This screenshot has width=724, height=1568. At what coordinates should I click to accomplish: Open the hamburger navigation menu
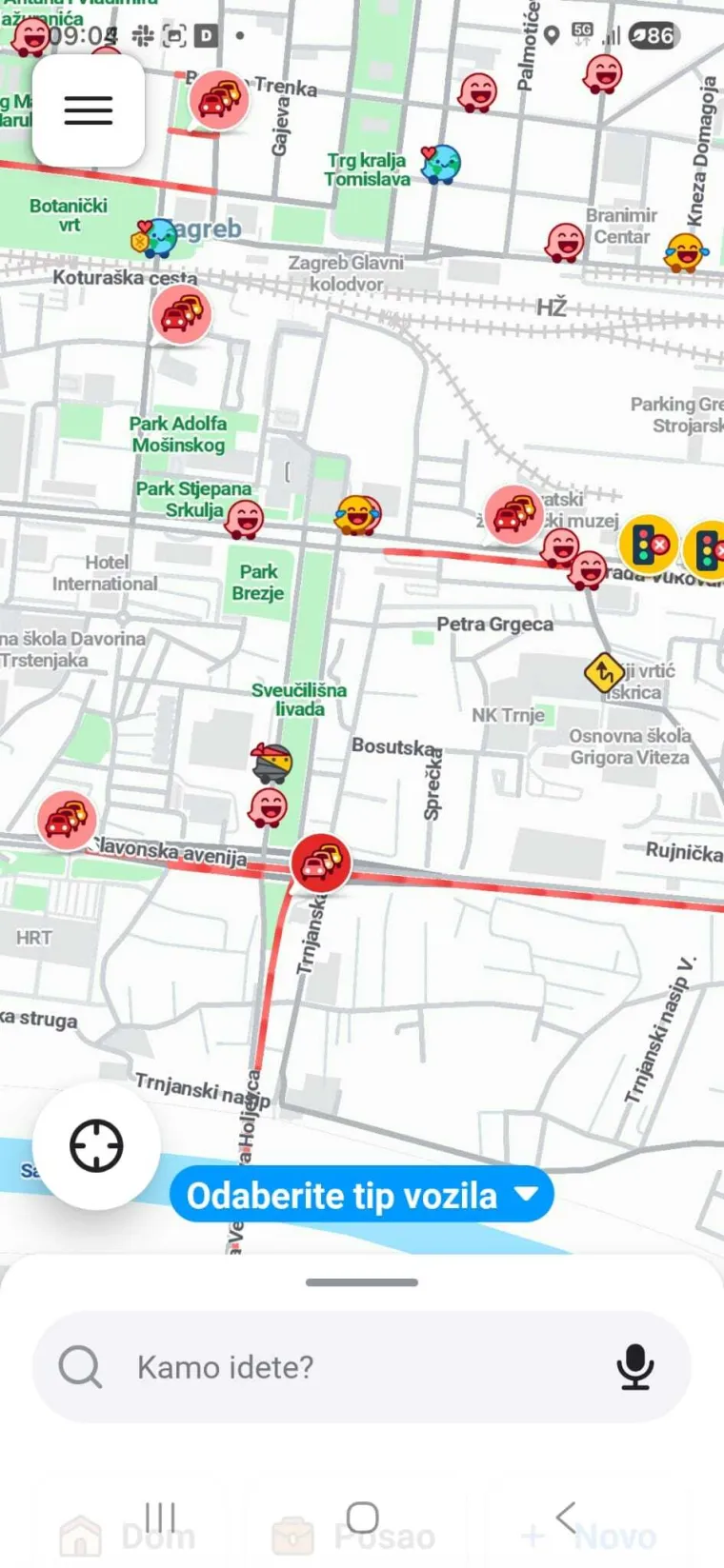click(88, 109)
